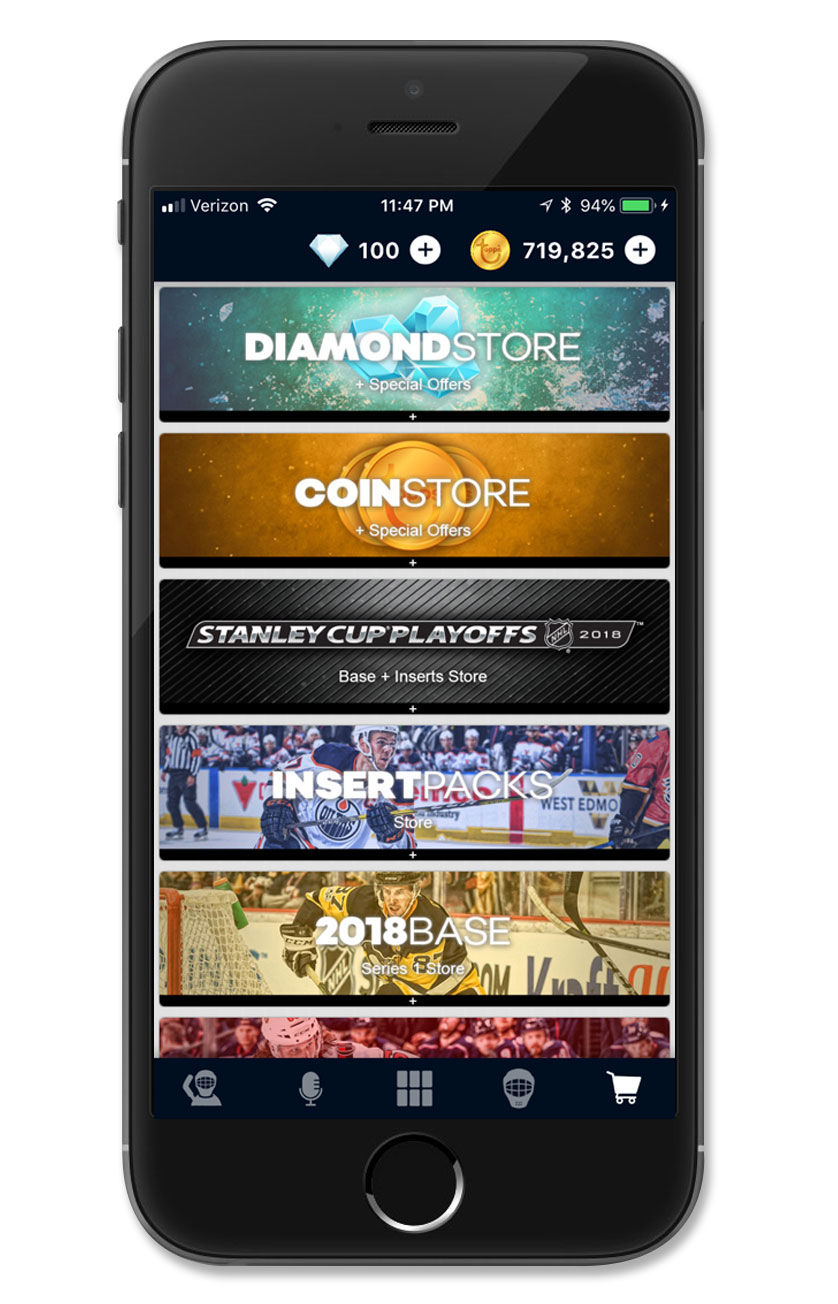This screenshot has height=1304, width=838.
Task: Tap the plus next to 100 diamonds
Action: [x=425, y=250]
